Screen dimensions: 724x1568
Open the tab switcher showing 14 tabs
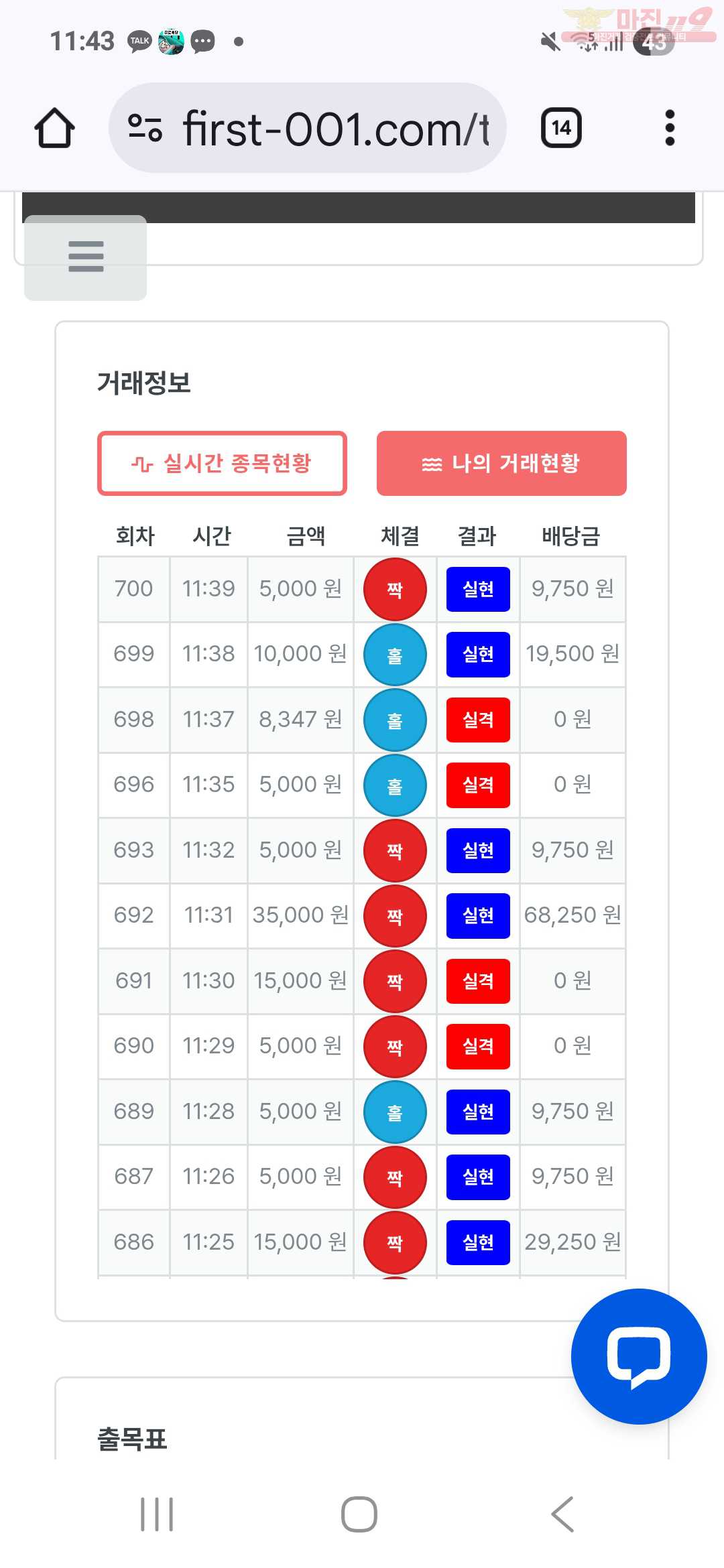coord(561,127)
